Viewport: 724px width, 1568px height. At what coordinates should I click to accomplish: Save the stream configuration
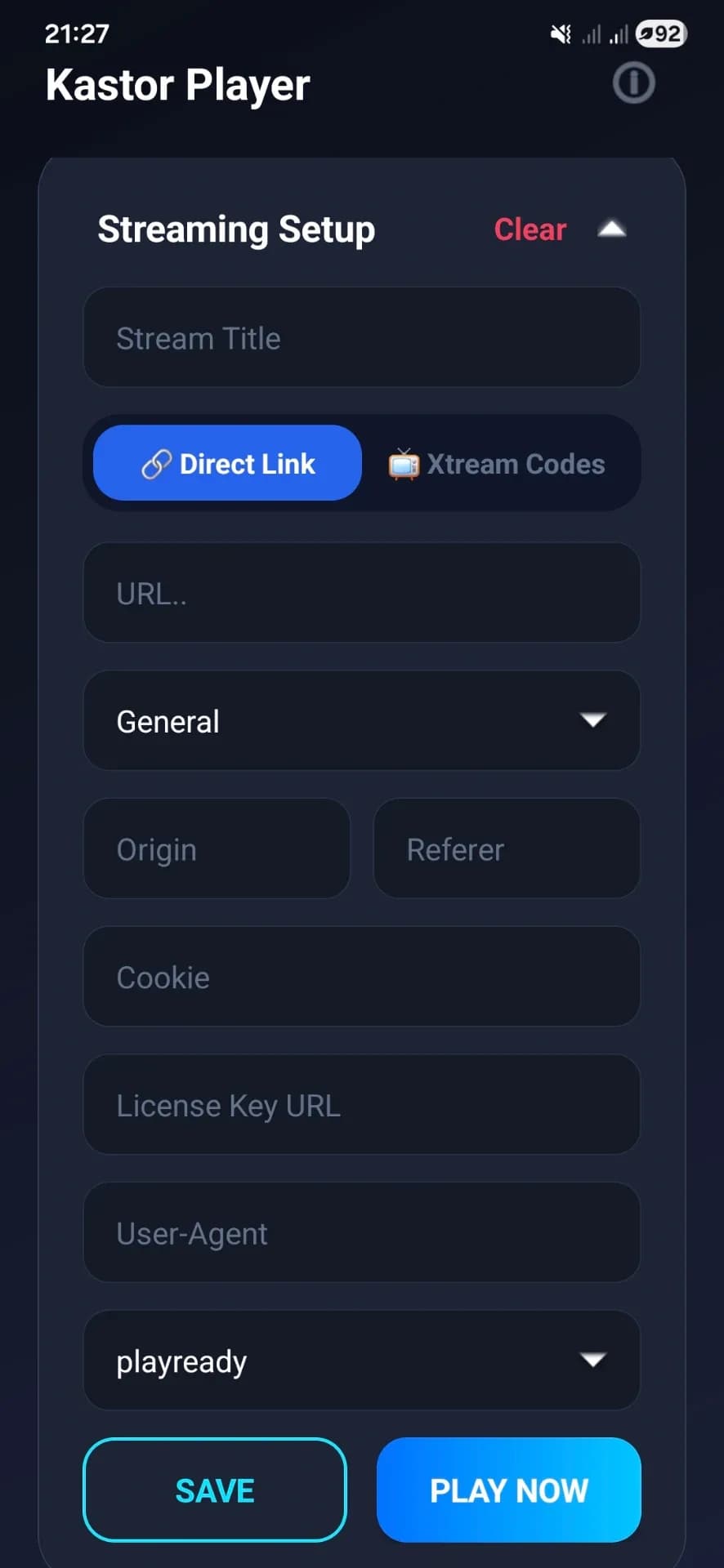[x=215, y=1490]
